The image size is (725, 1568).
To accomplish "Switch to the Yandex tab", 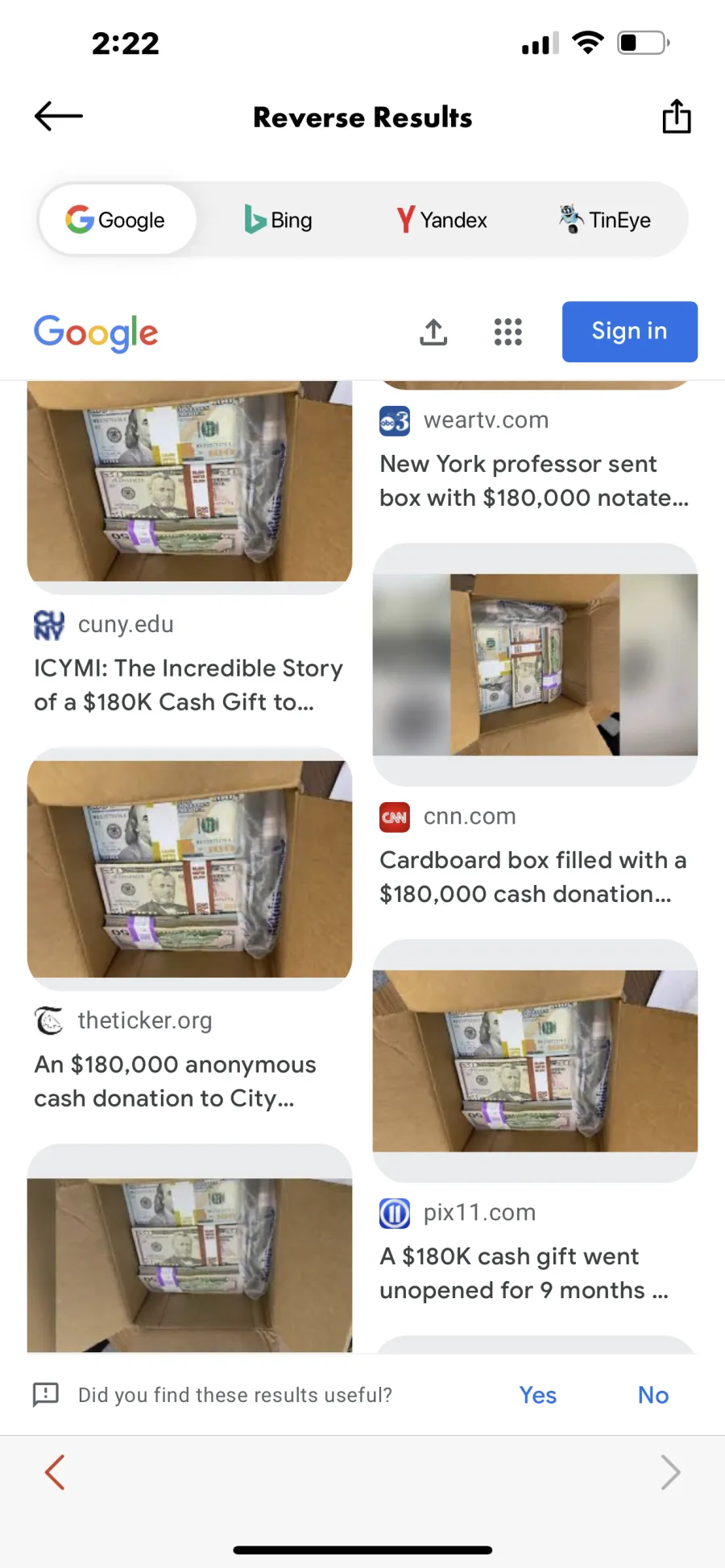I will point(442,220).
